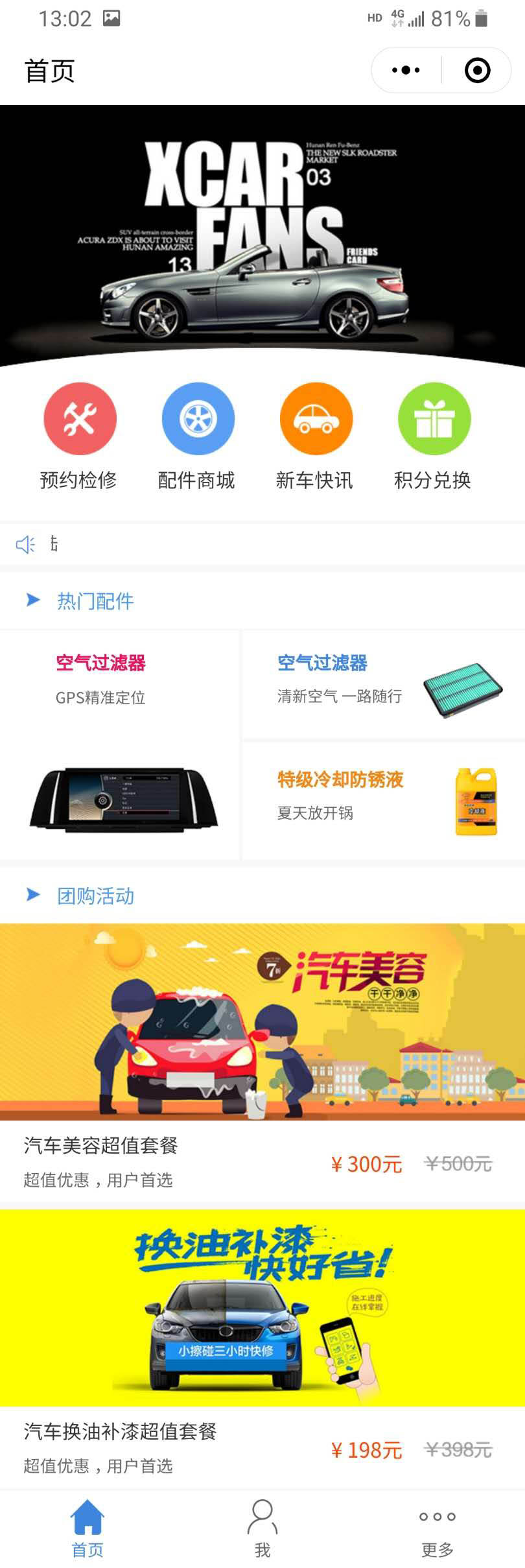The width and height of the screenshot is (525, 1568).
Task: Open the GPS精准定位 product card
Action: [x=120, y=746]
